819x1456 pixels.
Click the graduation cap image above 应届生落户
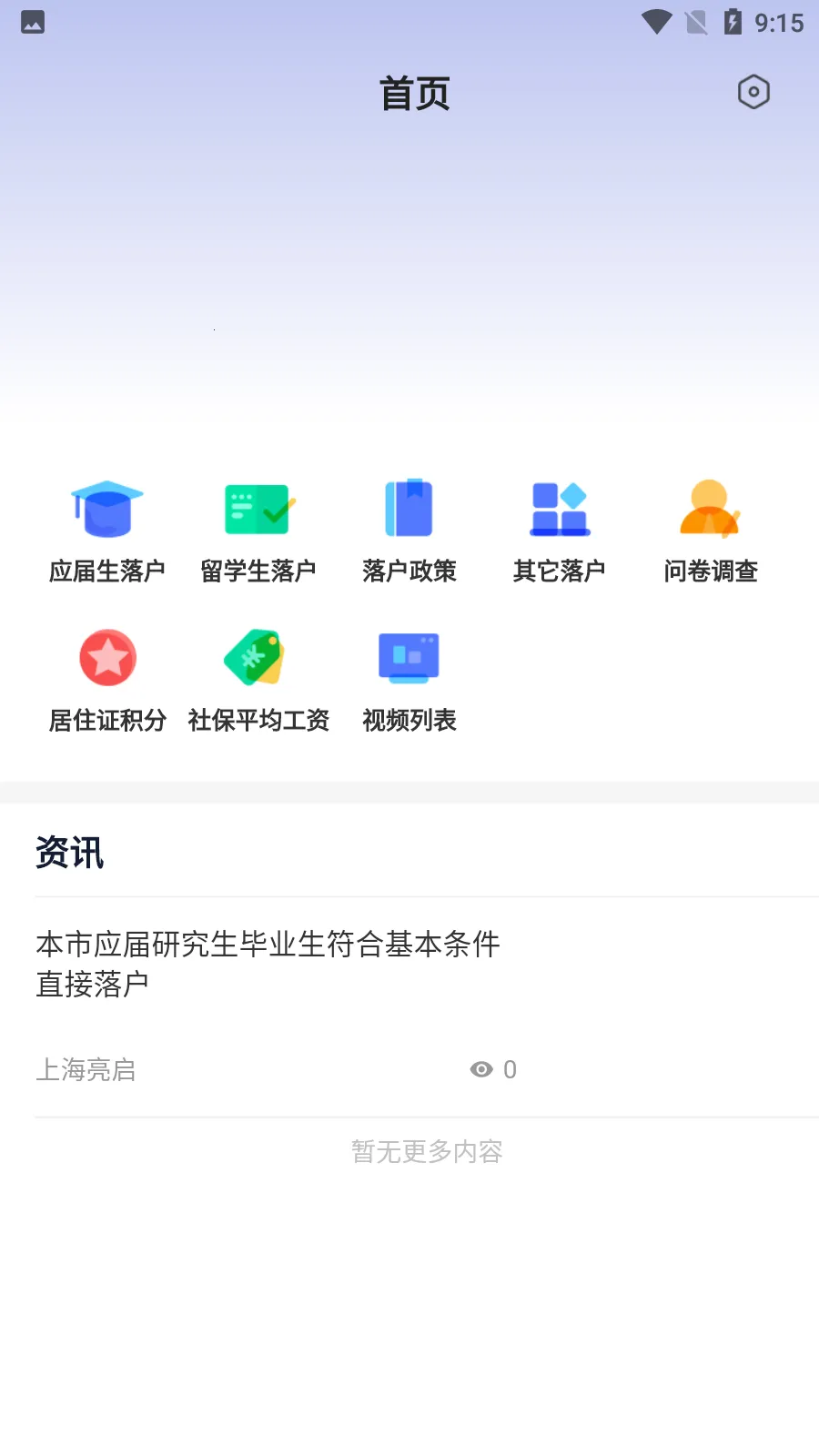coord(106,508)
